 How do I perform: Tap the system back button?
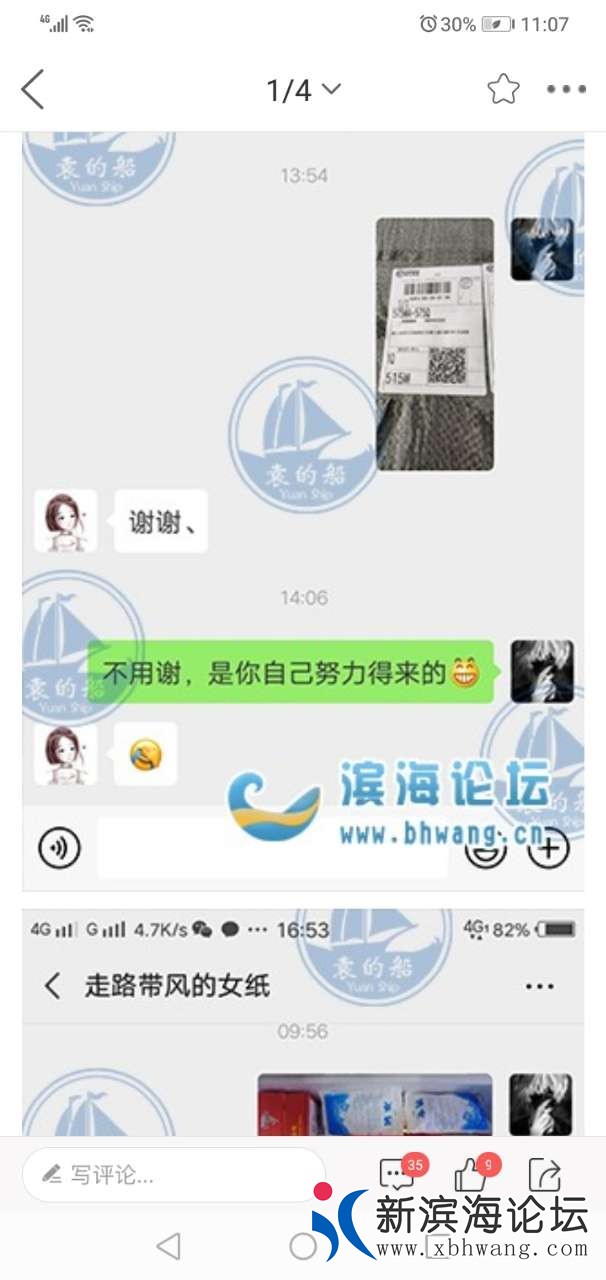click(x=169, y=1246)
